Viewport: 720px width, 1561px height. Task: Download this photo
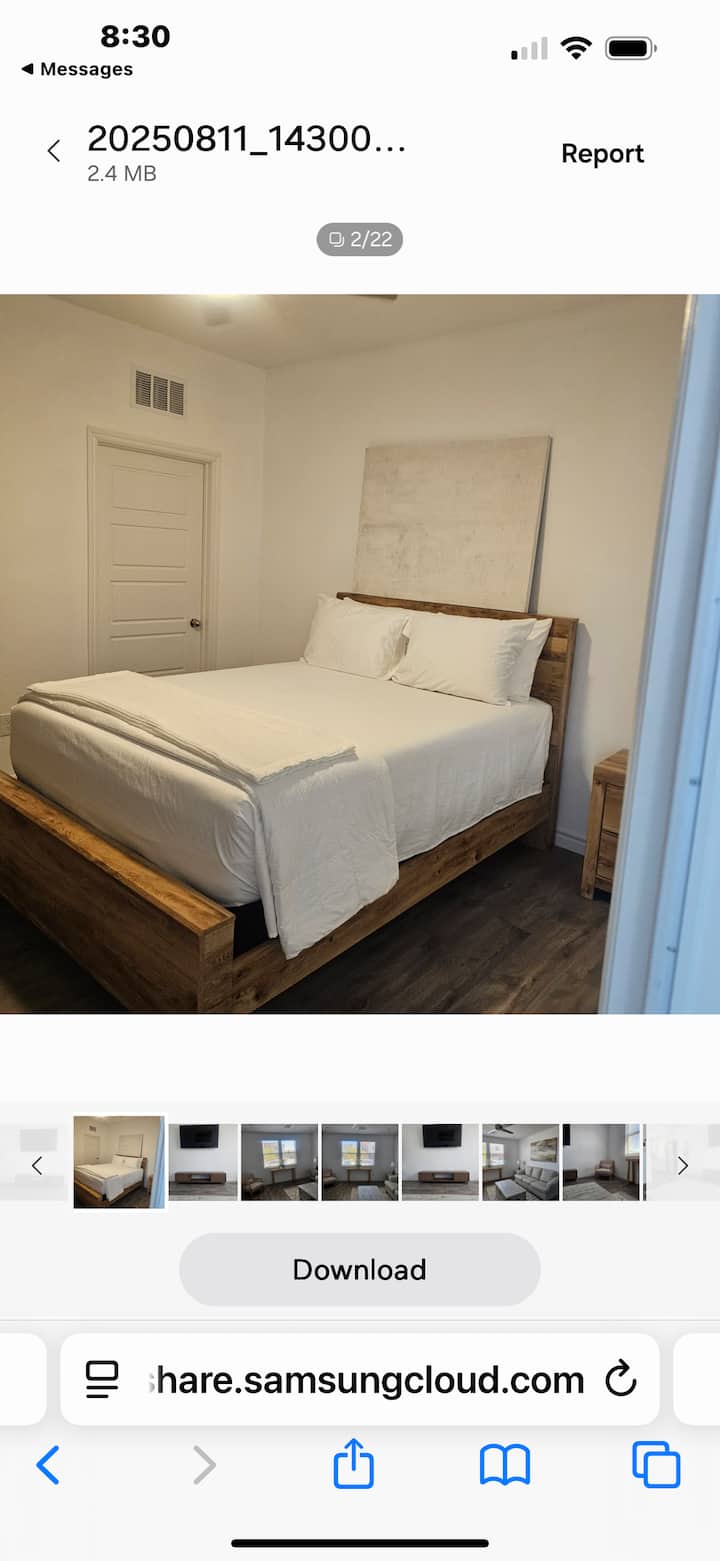[360, 1269]
